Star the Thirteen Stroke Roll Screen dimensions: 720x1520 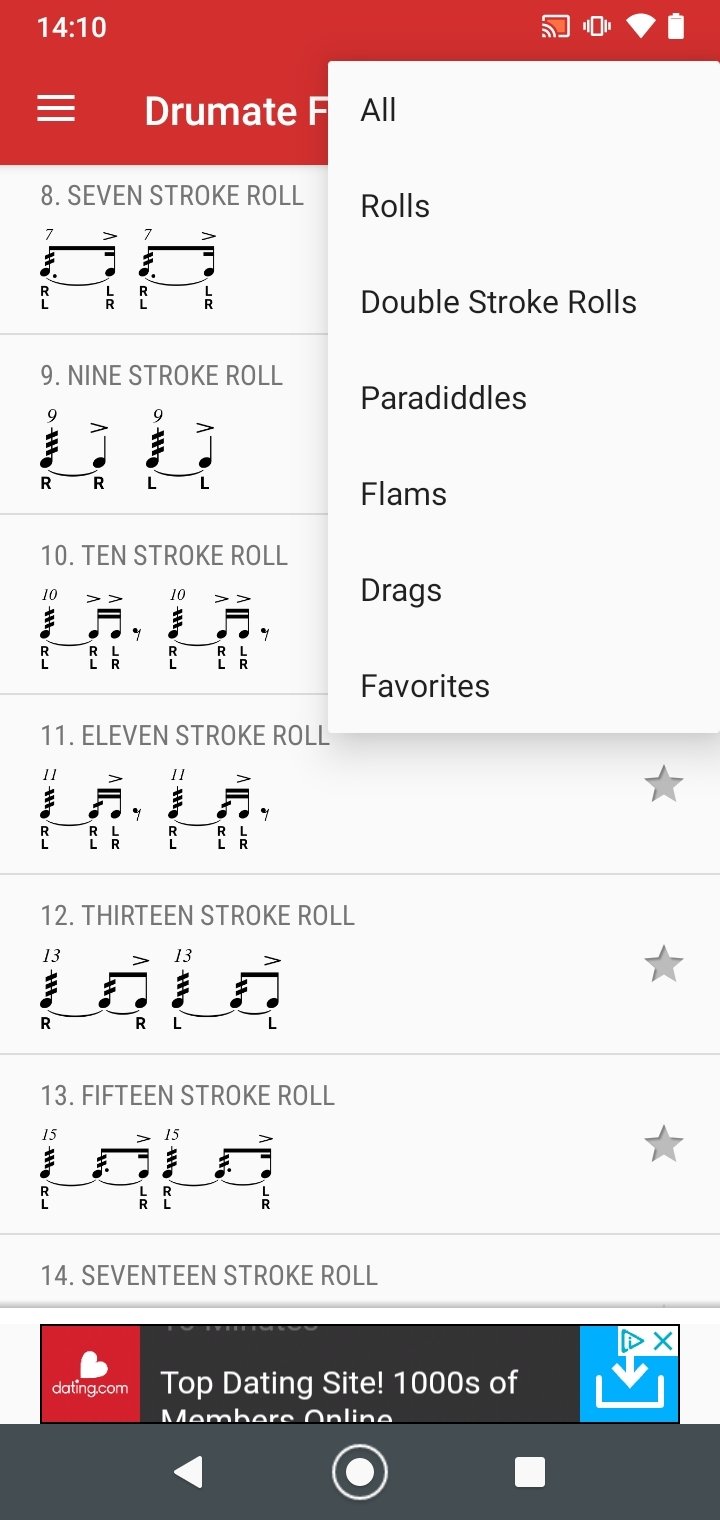pyautogui.click(x=663, y=965)
